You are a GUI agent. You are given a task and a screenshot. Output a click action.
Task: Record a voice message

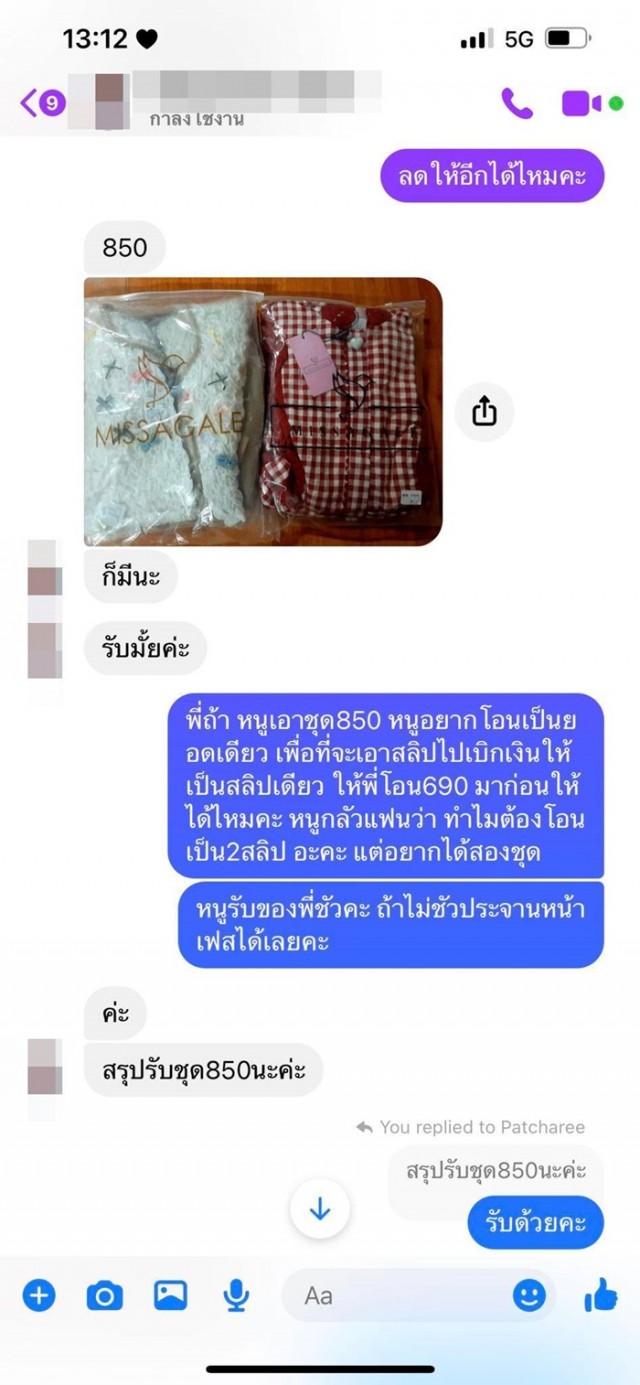coord(236,1296)
